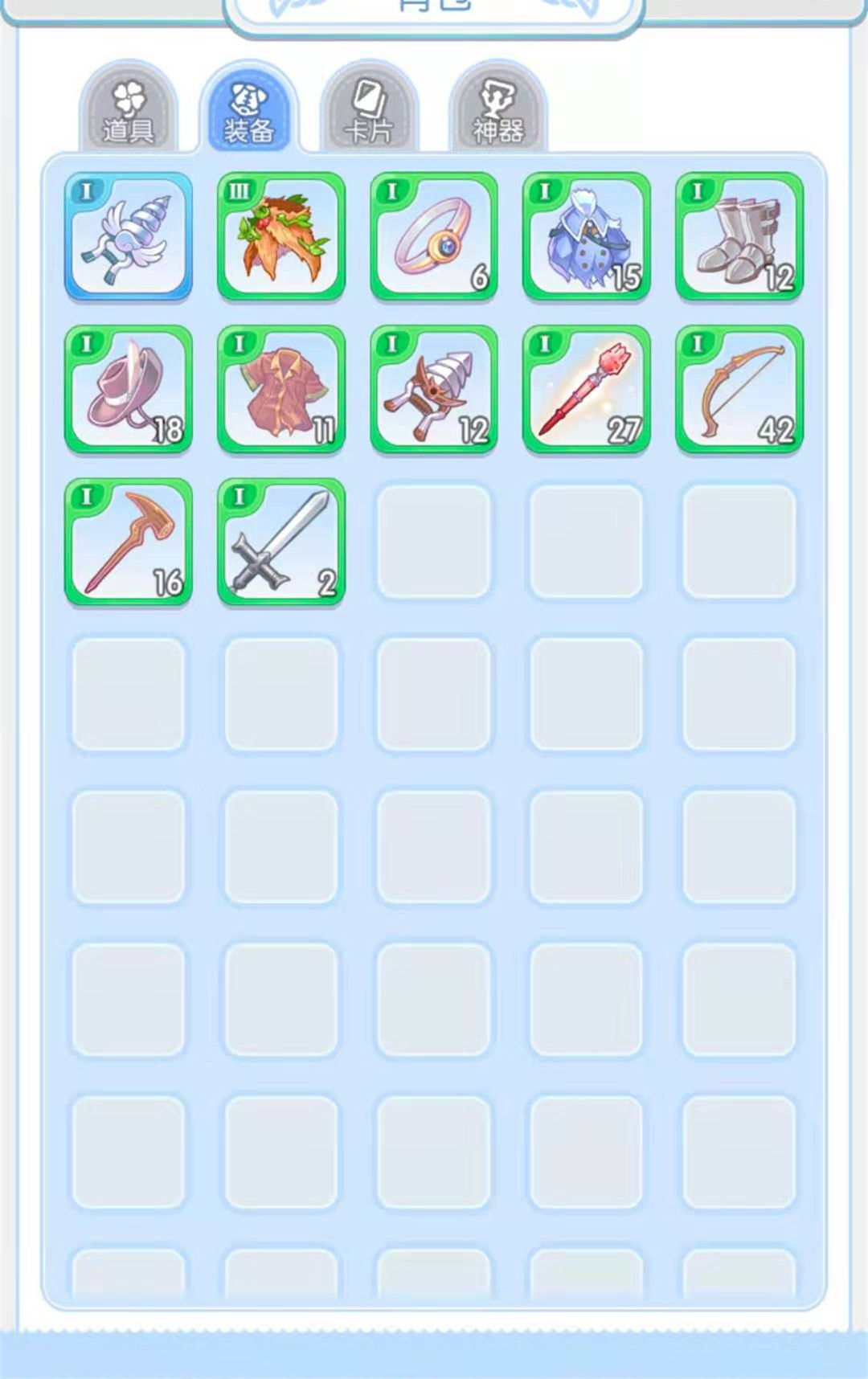Open the silver boots item
The image size is (868, 1379).
pyautogui.click(x=739, y=236)
